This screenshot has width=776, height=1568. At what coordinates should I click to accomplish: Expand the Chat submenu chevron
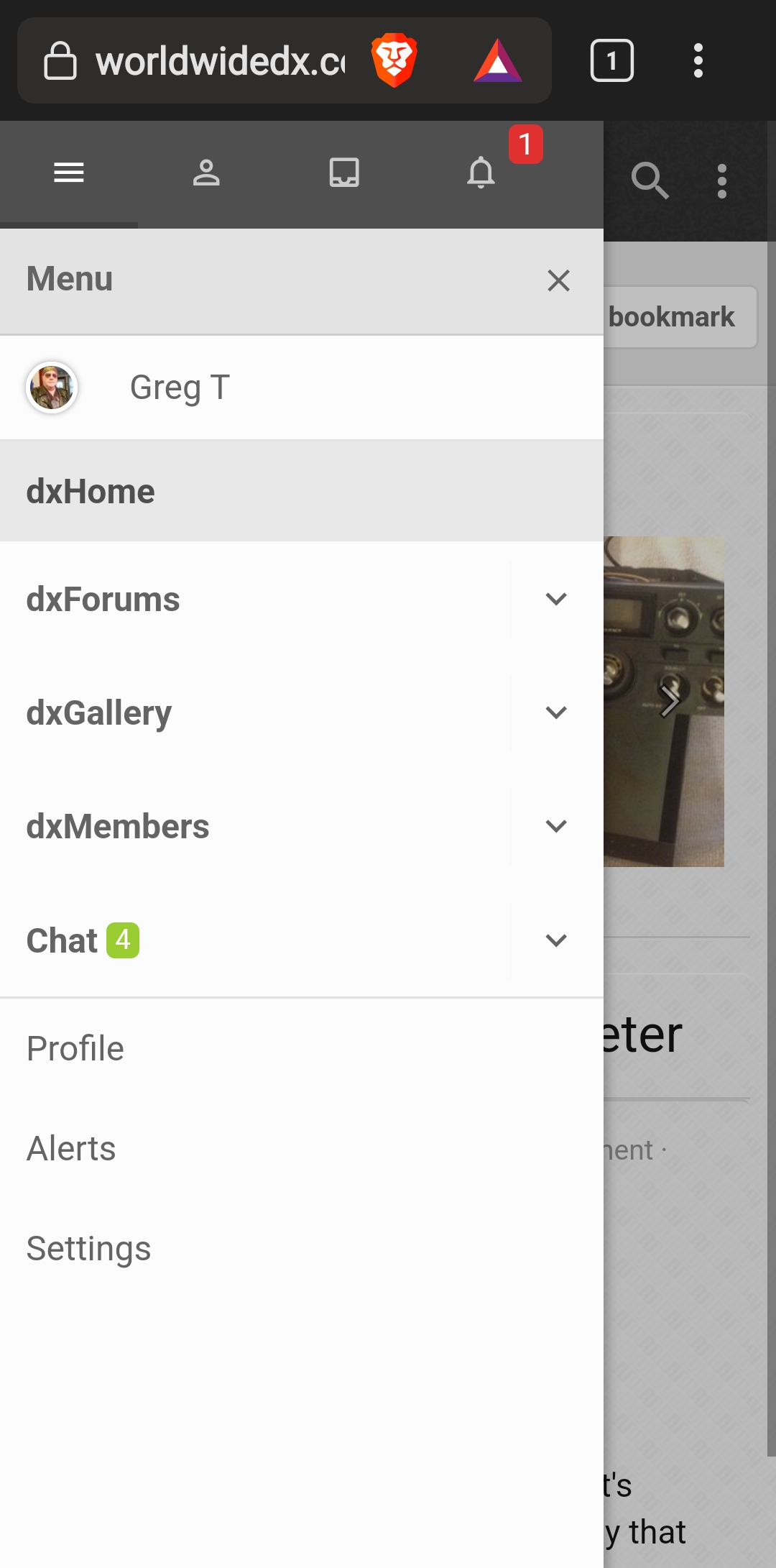(x=556, y=940)
